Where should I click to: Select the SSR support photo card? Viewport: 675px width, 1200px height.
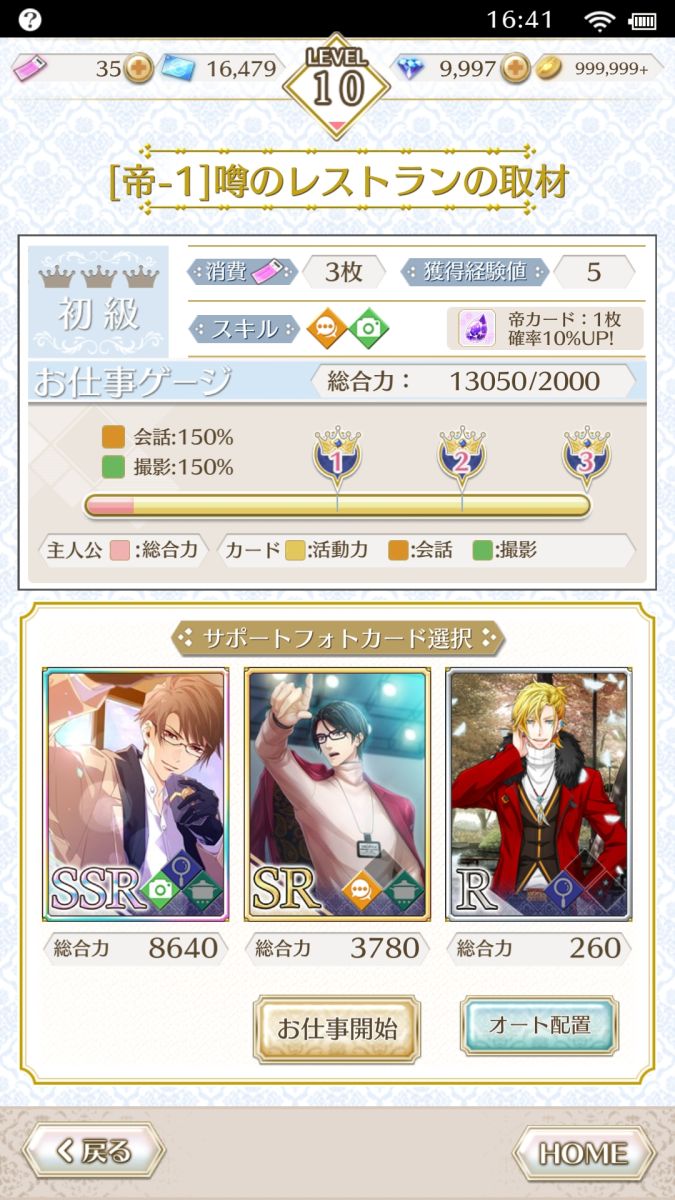135,794
